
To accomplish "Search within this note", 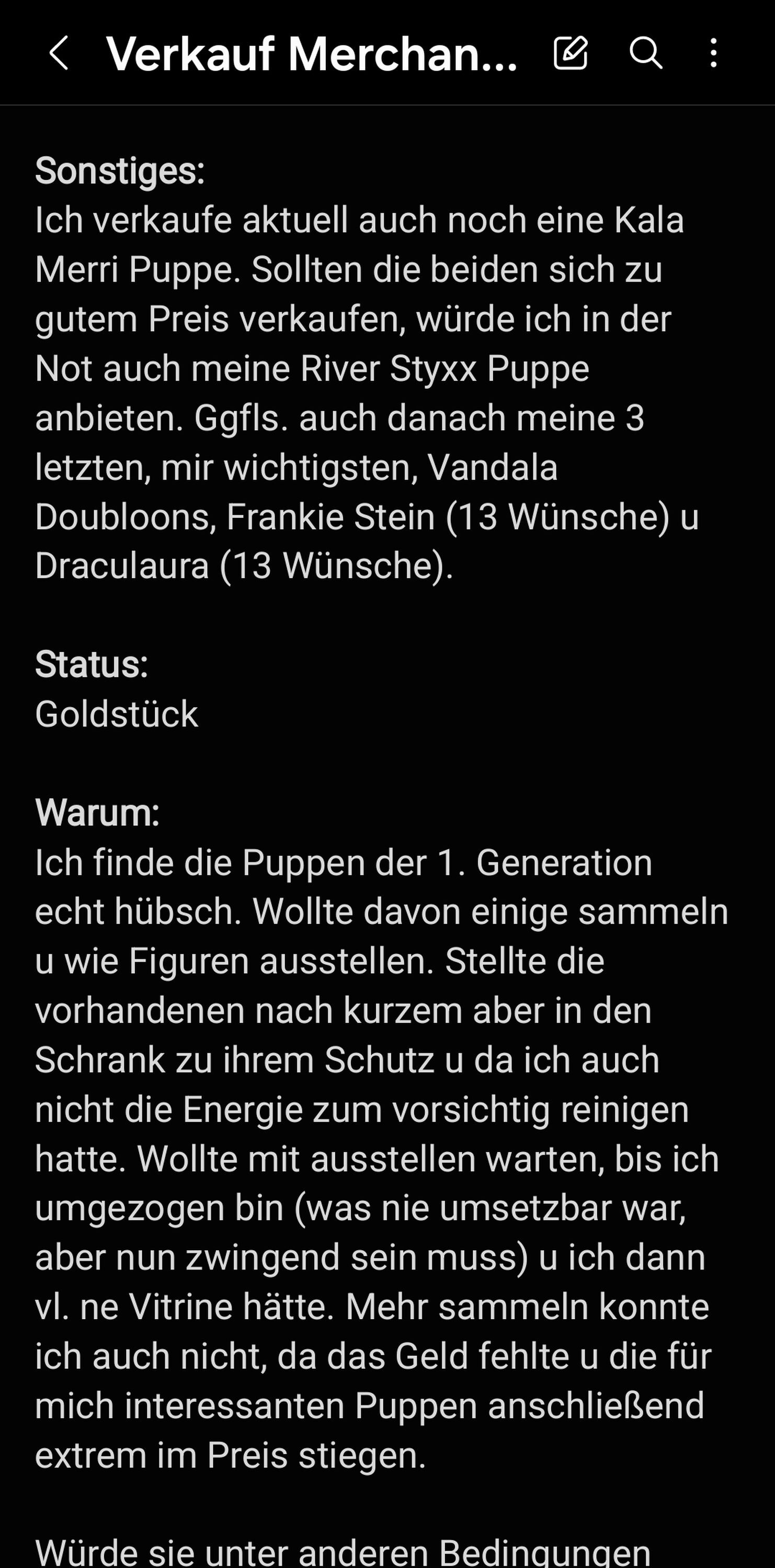I will (645, 52).
